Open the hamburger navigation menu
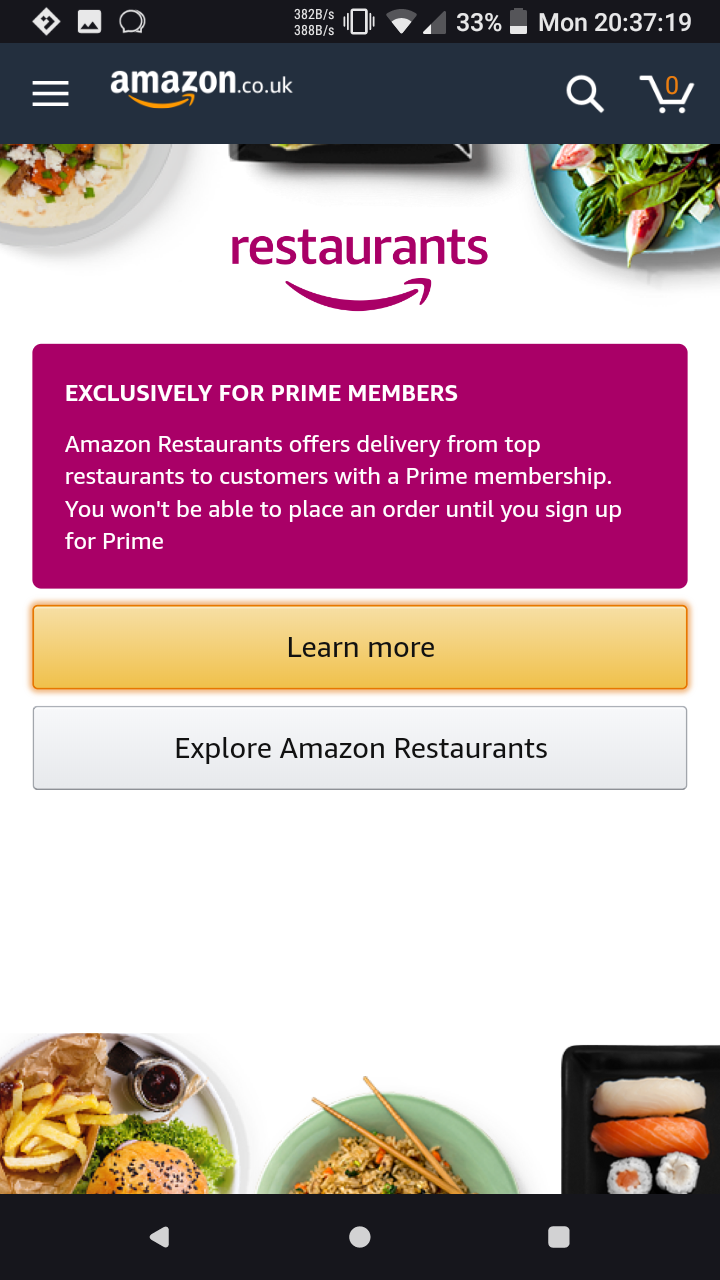Screen dimensions: 720x1280 tap(50, 94)
